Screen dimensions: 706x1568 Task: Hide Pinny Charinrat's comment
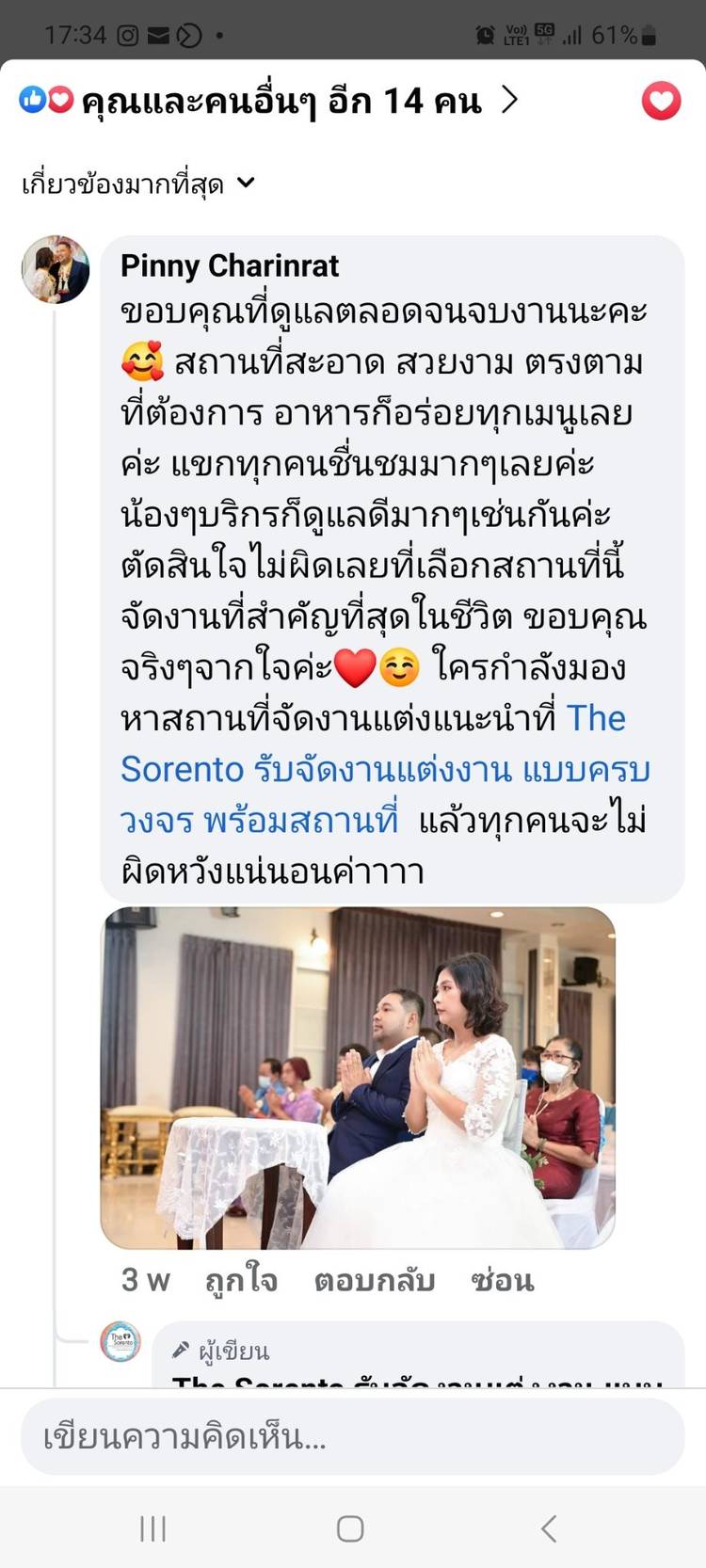pos(502,1280)
